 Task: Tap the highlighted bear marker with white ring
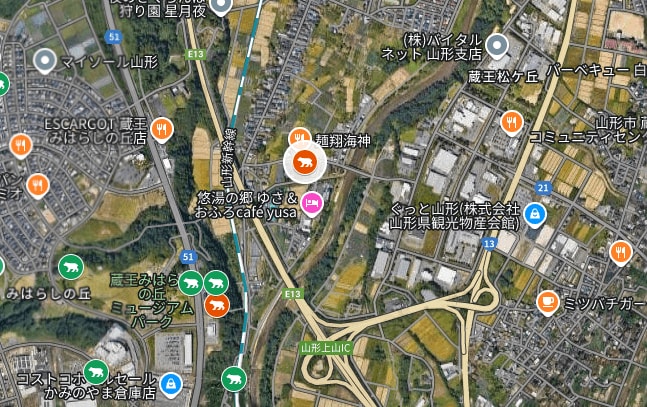click(x=304, y=162)
